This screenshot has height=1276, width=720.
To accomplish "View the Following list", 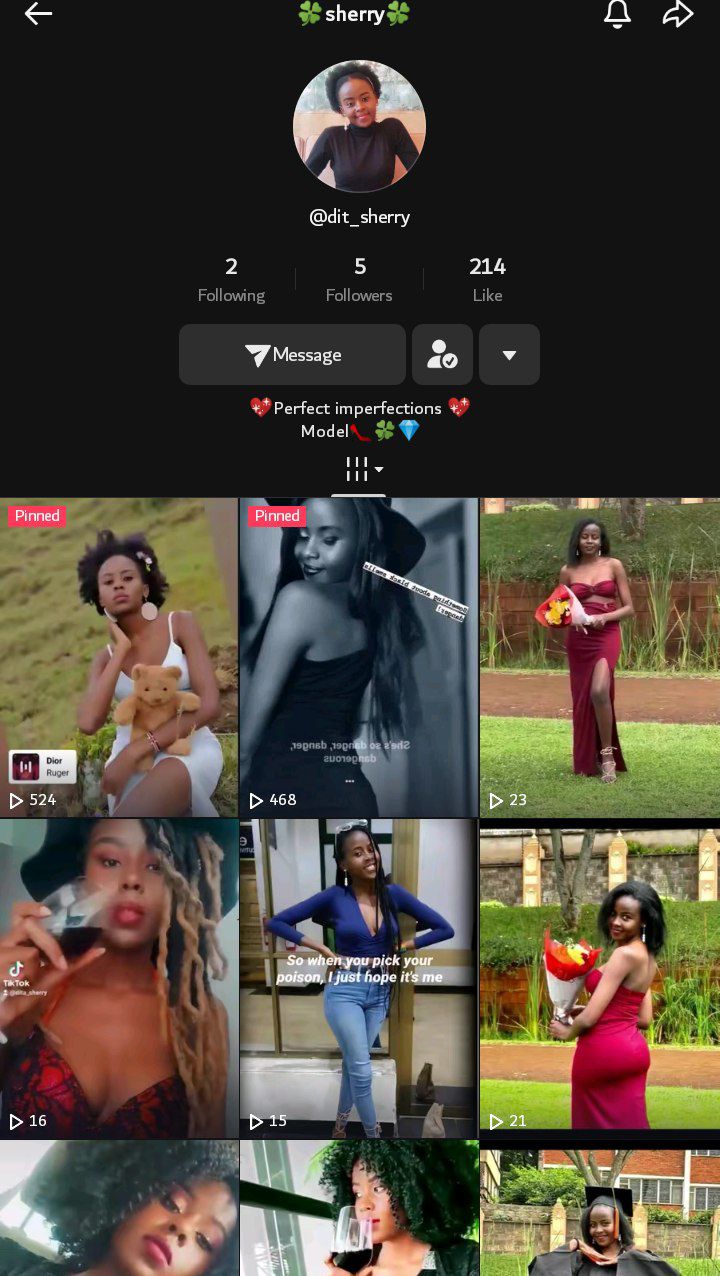I will click(231, 279).
